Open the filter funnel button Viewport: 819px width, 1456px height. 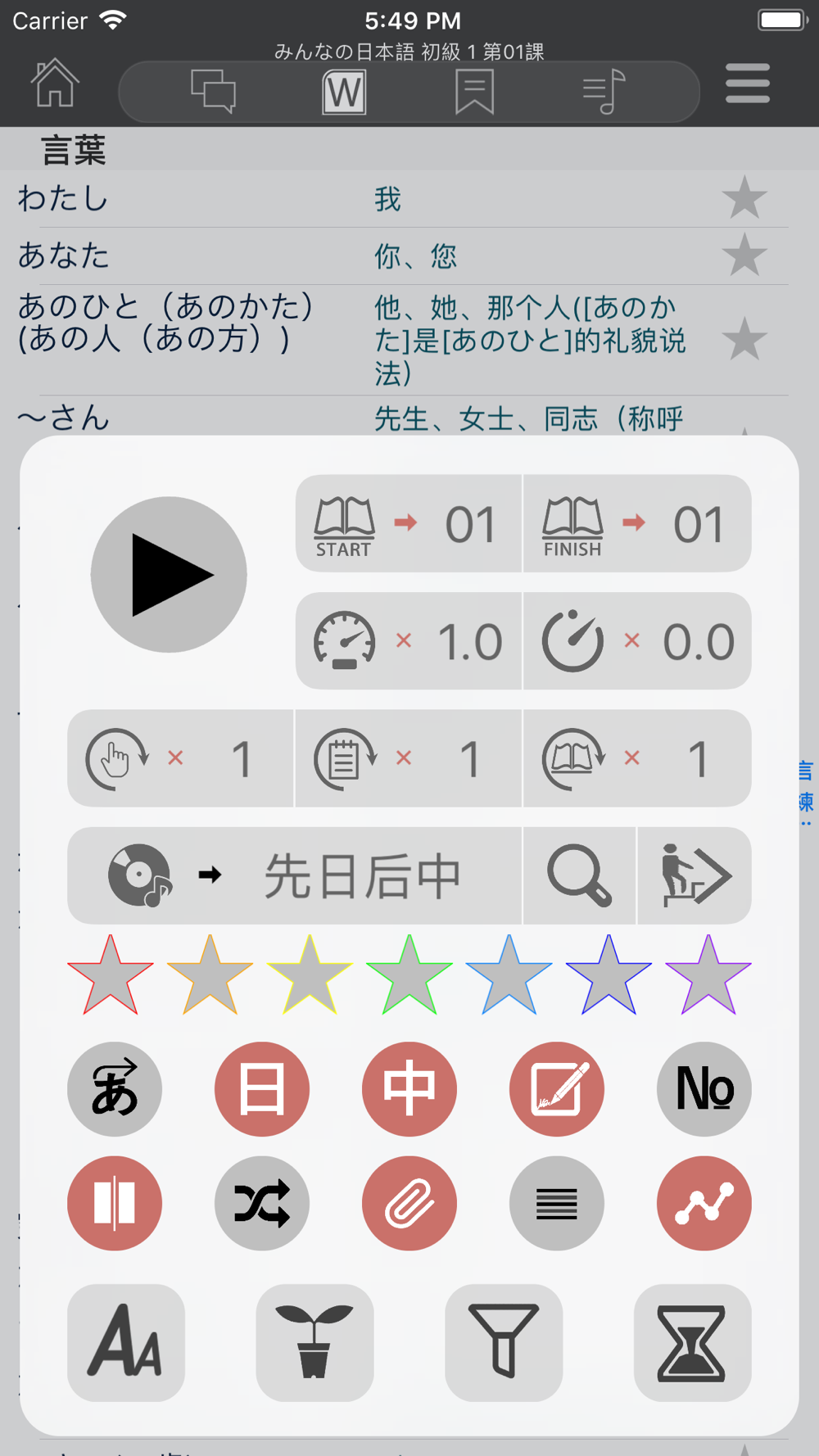(504, 1343)
